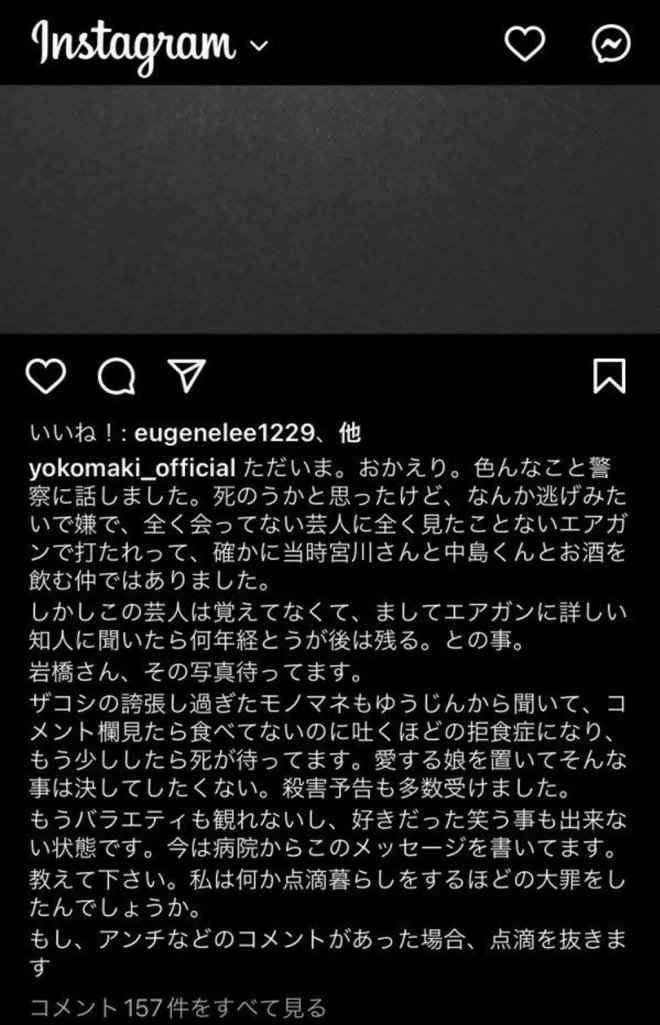Share this post via paper plane

[x=185, y=375]
